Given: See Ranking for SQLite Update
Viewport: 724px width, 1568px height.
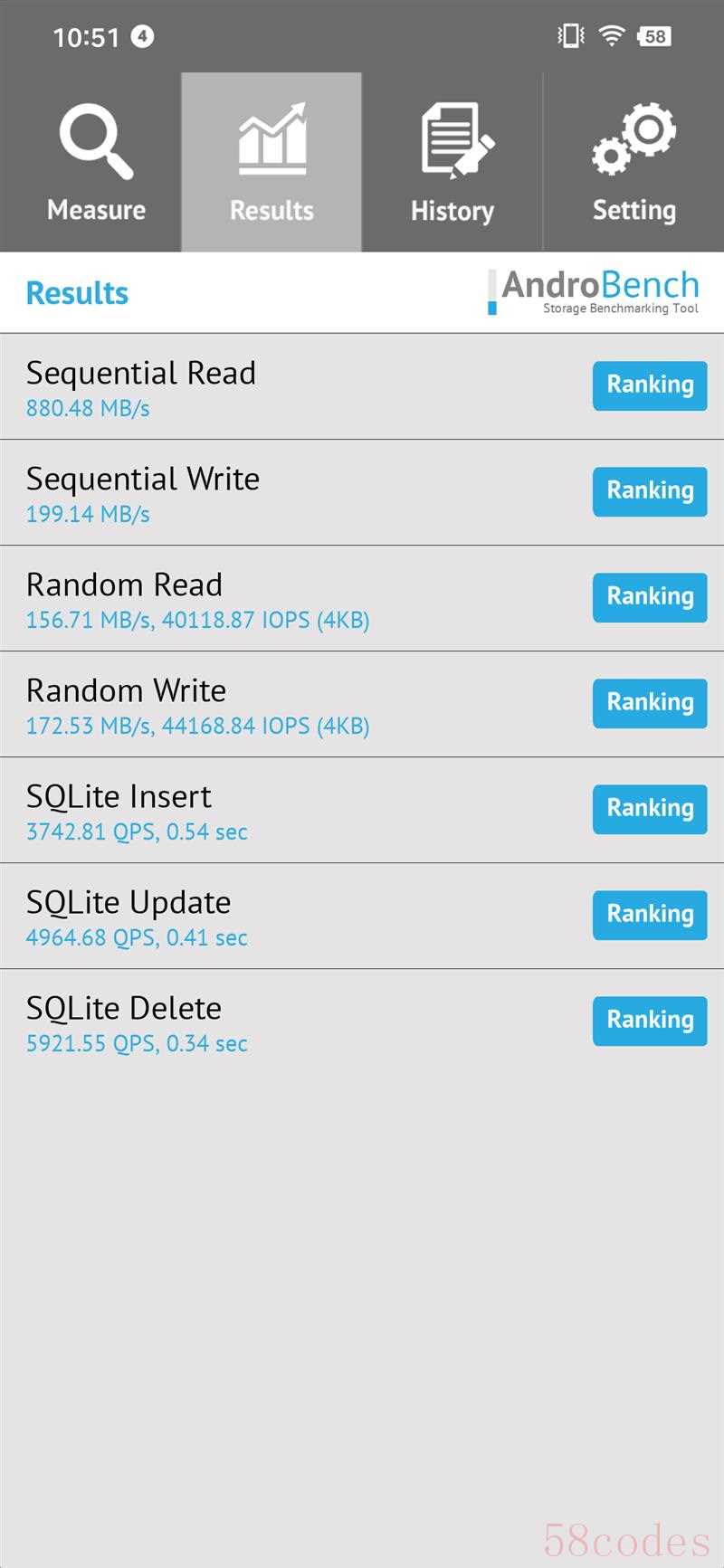Looking at the screenshot, I should coord(649,915).
